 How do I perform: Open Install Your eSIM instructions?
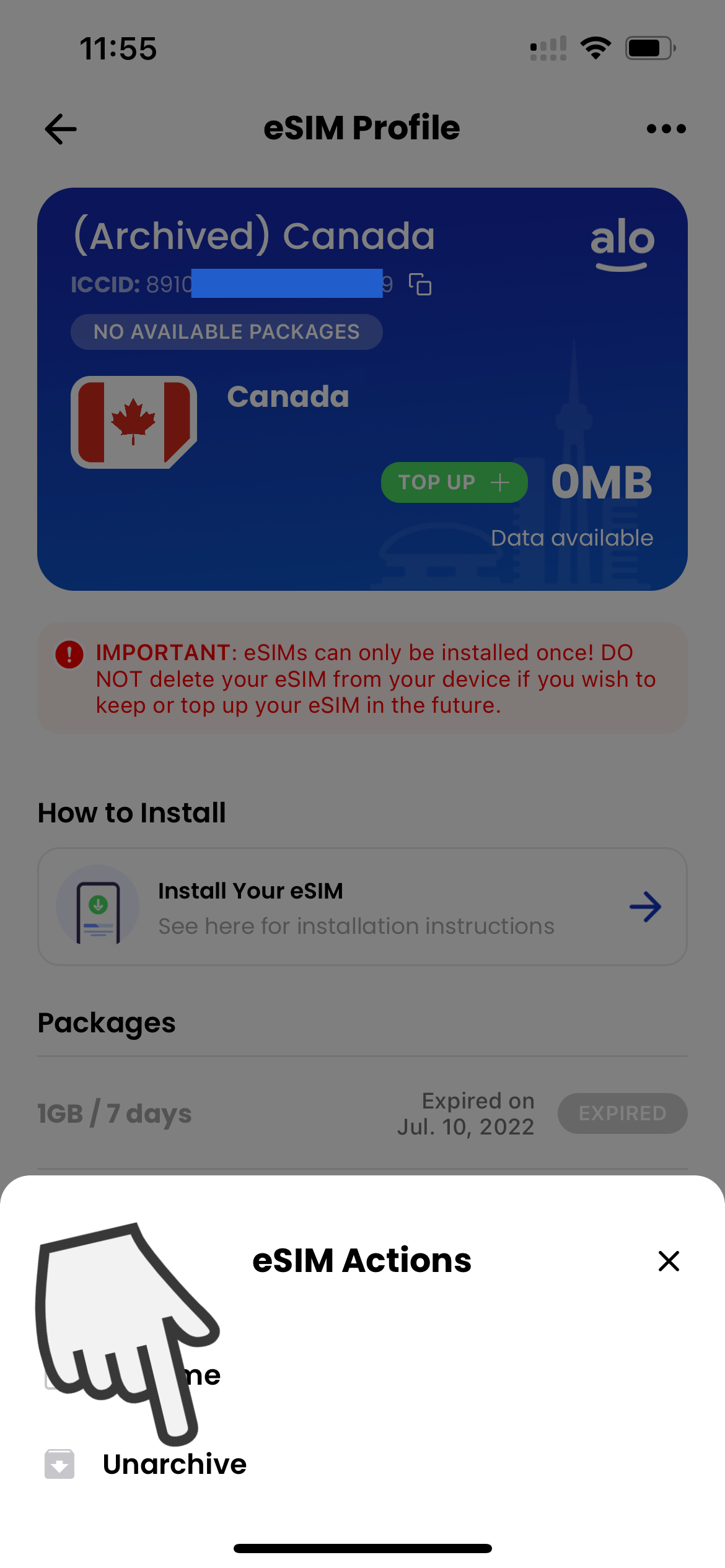click(x=362, y=907)
